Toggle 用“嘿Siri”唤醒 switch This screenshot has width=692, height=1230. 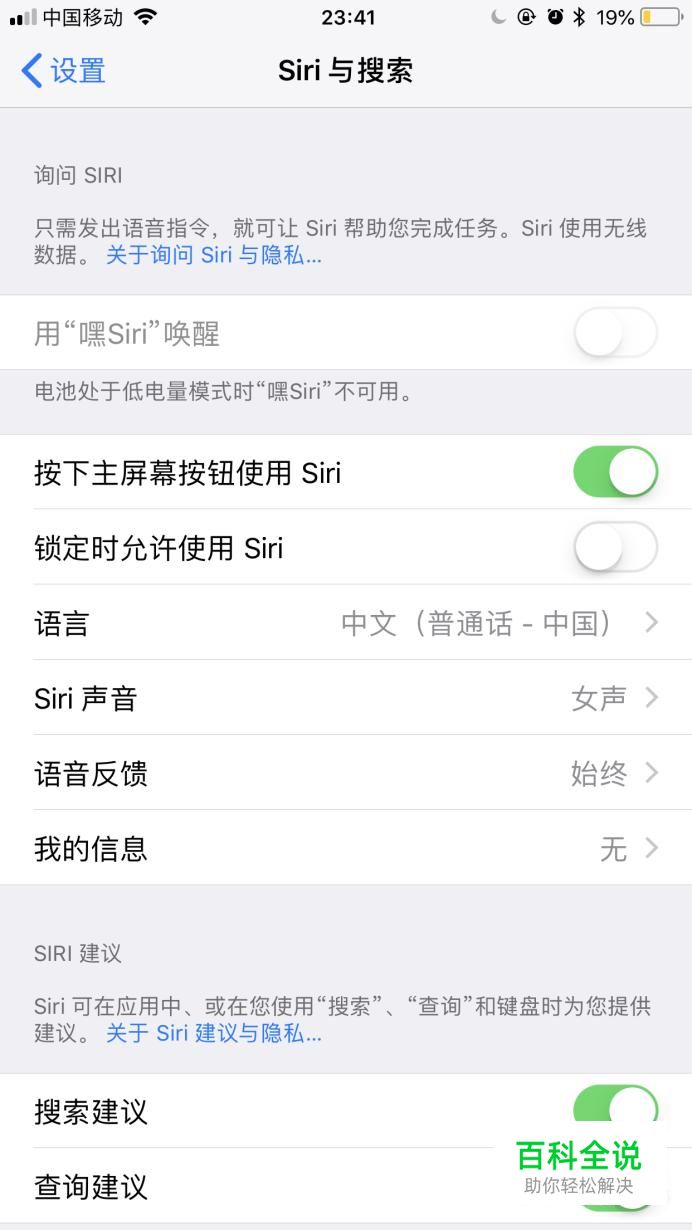tap(615, 333)
